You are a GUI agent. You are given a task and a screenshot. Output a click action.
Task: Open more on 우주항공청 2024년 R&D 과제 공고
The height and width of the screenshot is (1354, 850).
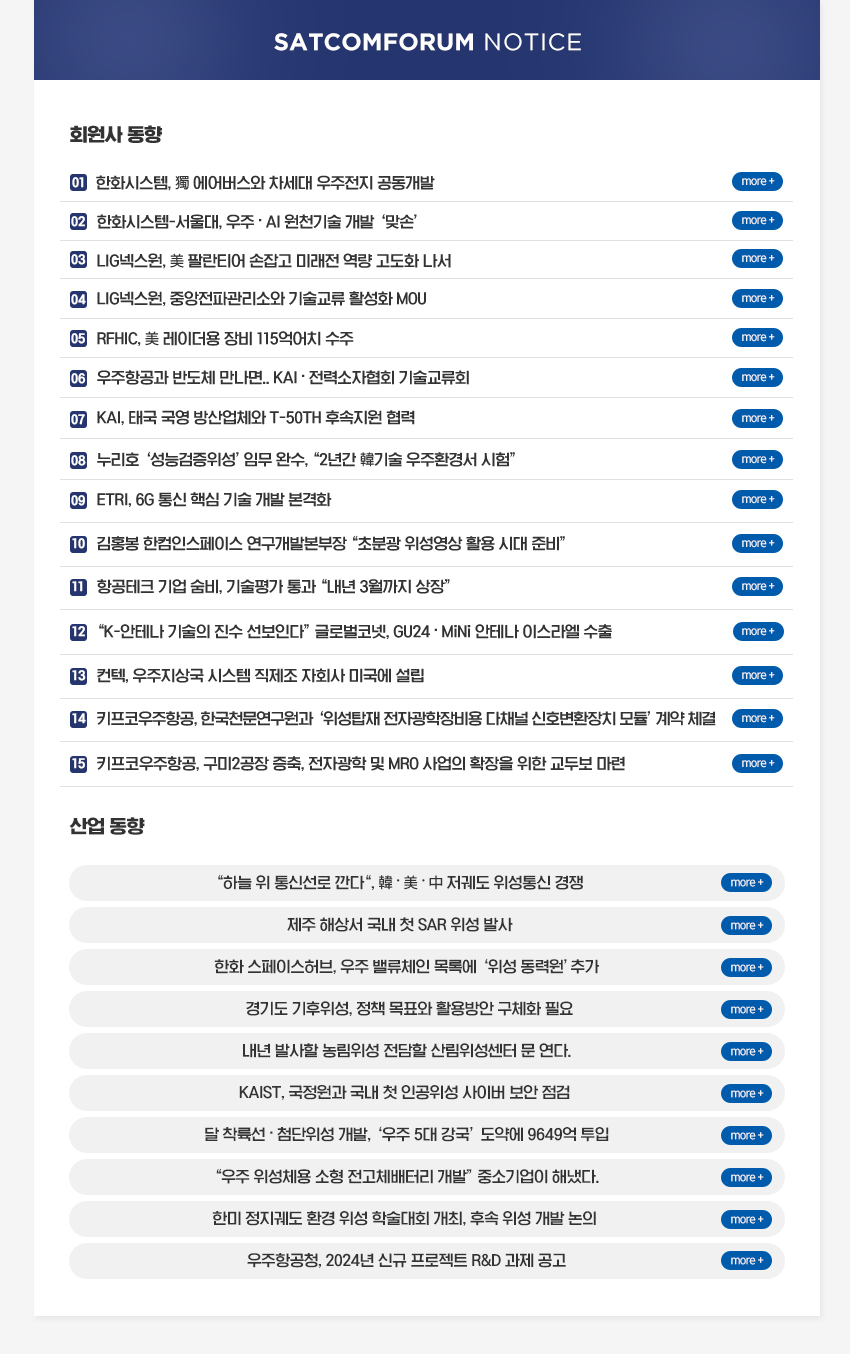[746, 1260]
